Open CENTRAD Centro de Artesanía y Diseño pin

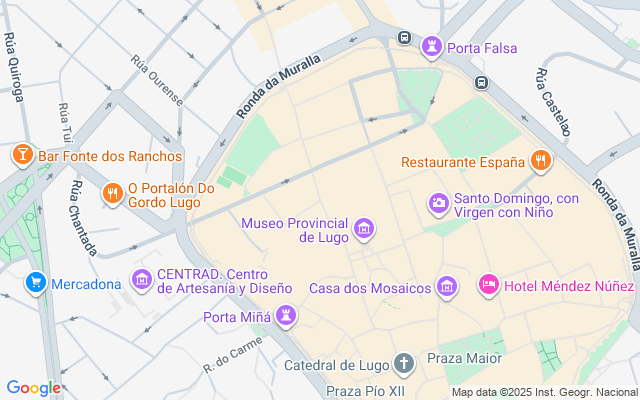point(142,277)
